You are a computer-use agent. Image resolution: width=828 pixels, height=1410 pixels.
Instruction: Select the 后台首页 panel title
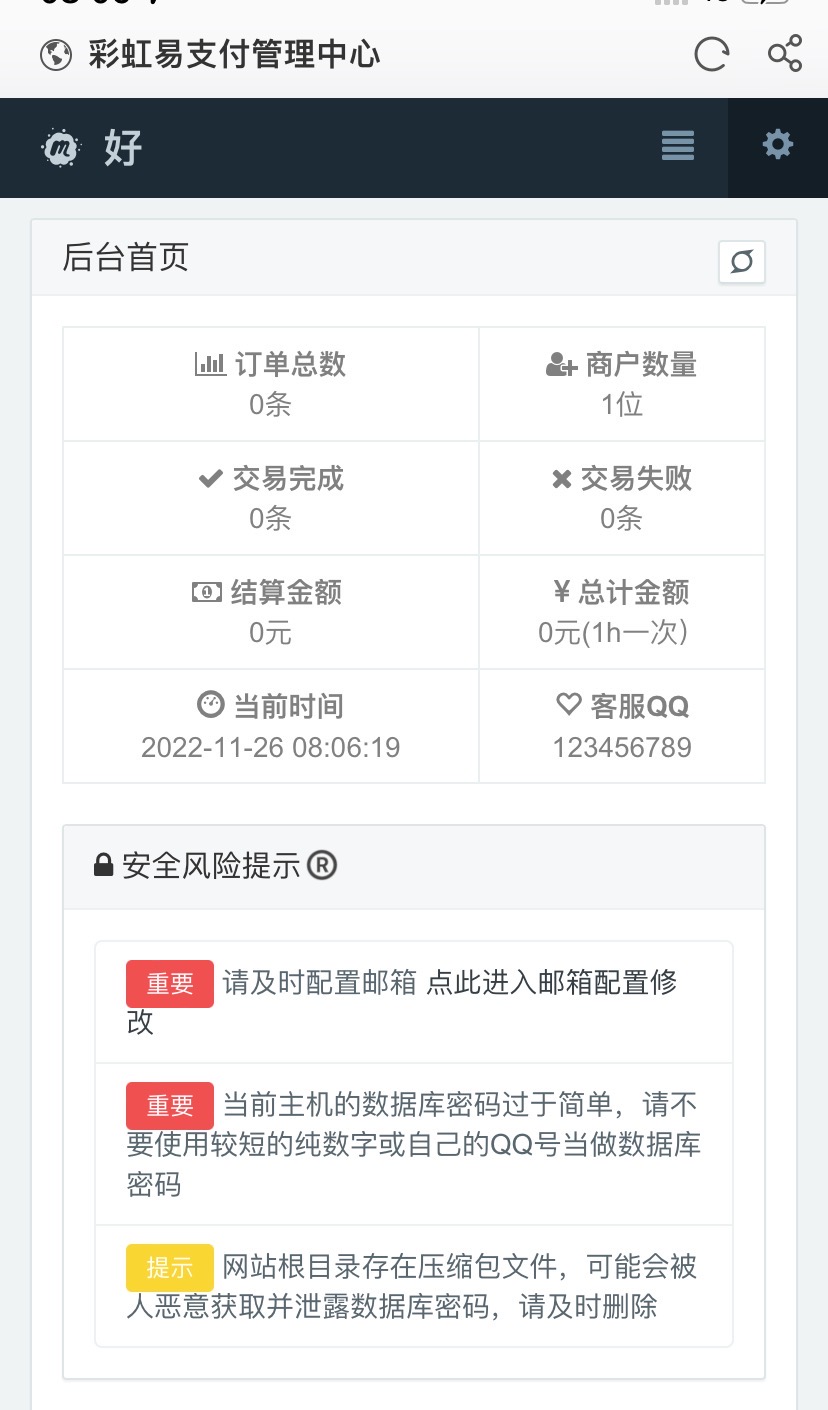point(126,258)
